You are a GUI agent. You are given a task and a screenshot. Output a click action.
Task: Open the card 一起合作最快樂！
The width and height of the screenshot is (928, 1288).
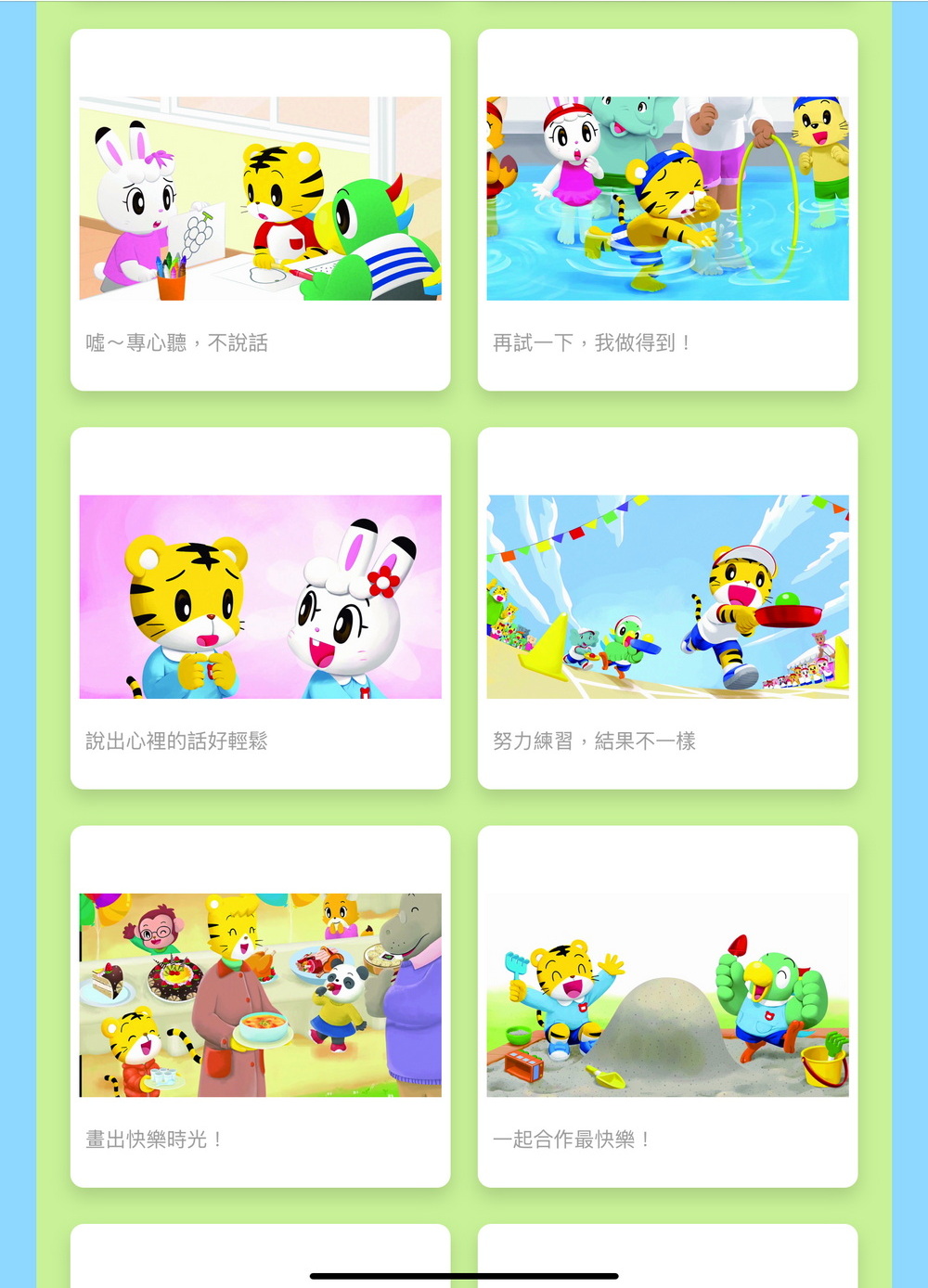coord(667,1006)
